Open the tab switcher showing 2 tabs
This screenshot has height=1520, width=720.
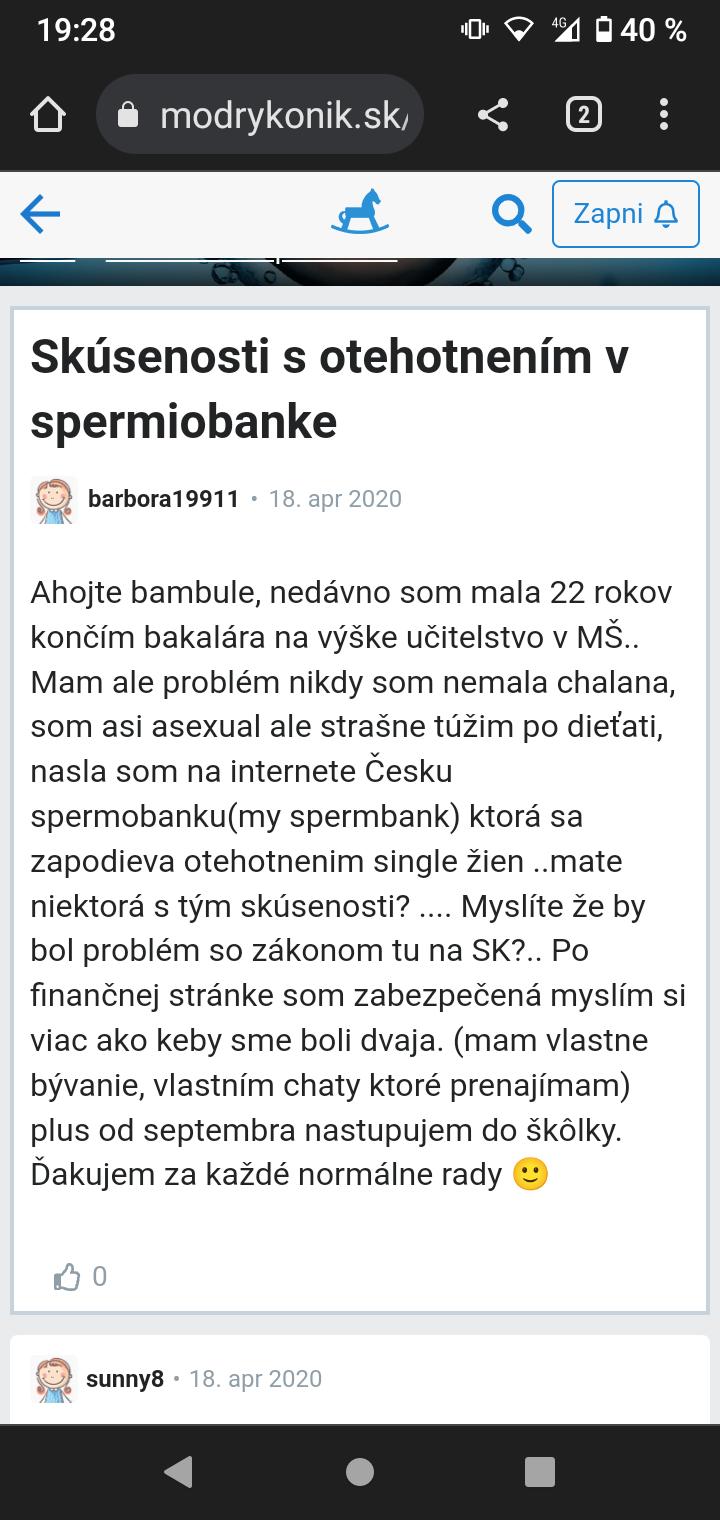[x=584, y=116]
